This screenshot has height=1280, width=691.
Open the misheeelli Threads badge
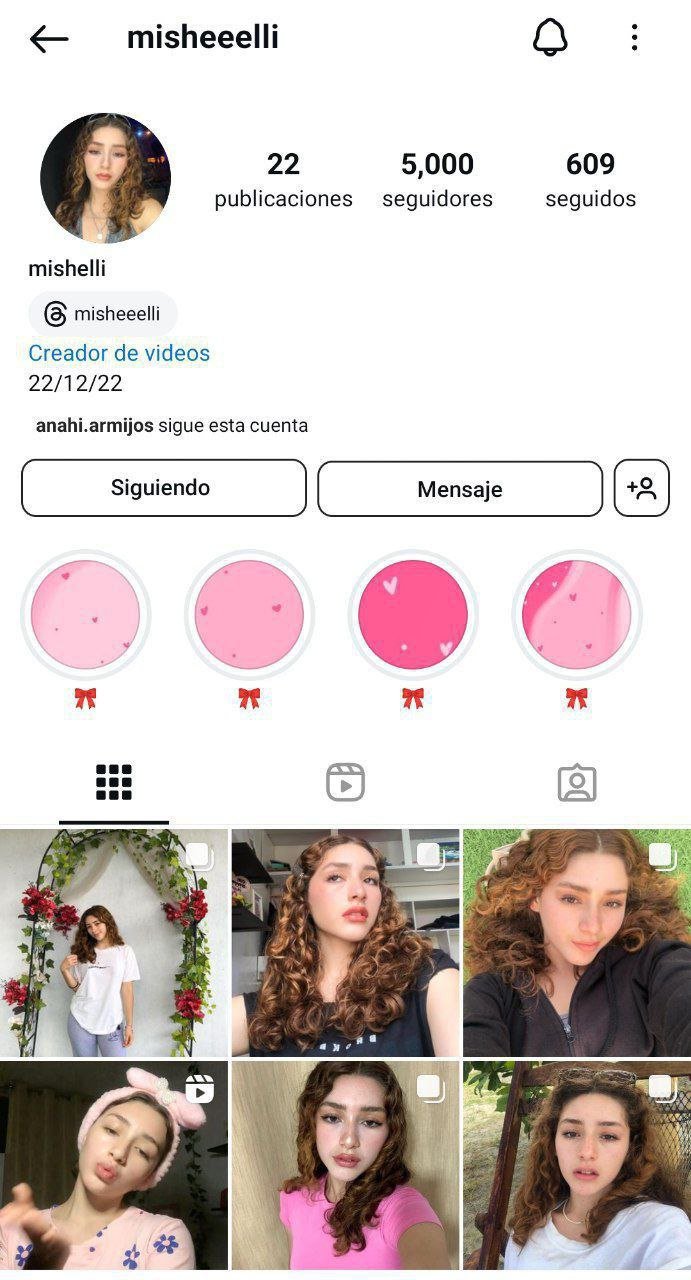[103, 314]
